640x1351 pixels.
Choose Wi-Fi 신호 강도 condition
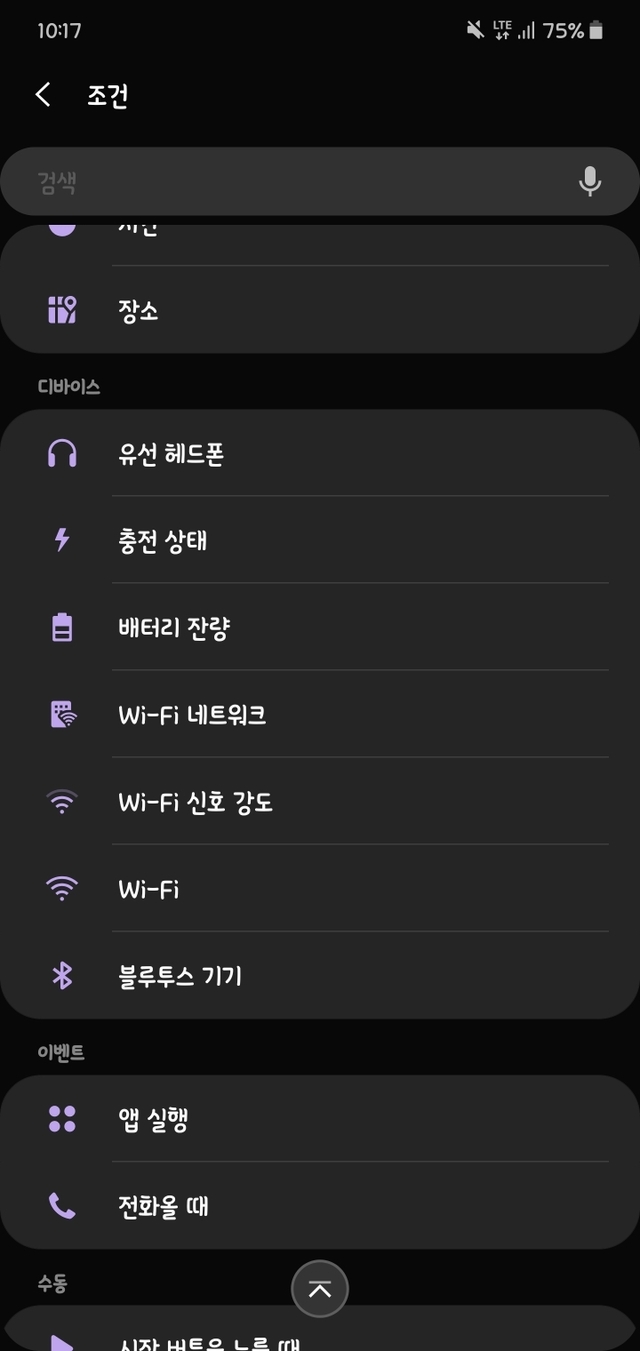tap(320, 802)
